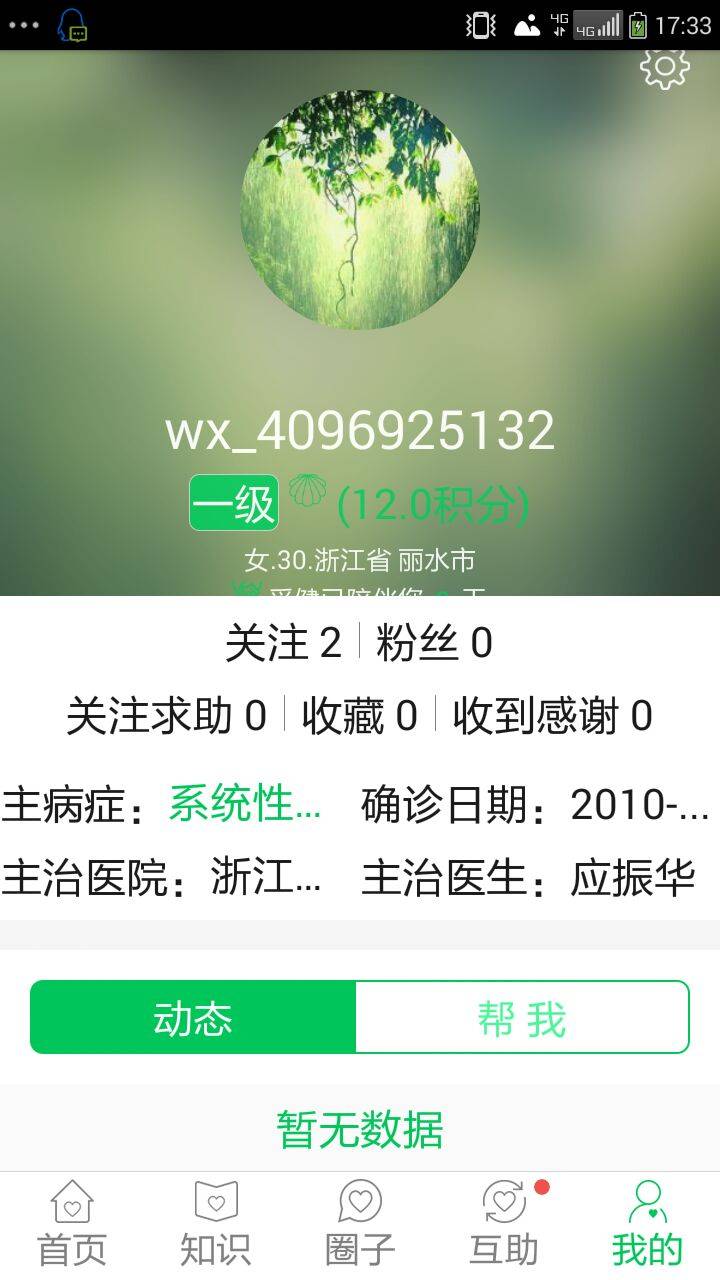Screen dimensions: 720x1280
Task: Switch to the 帮我 segment
Action: [x=522, y=1018]
